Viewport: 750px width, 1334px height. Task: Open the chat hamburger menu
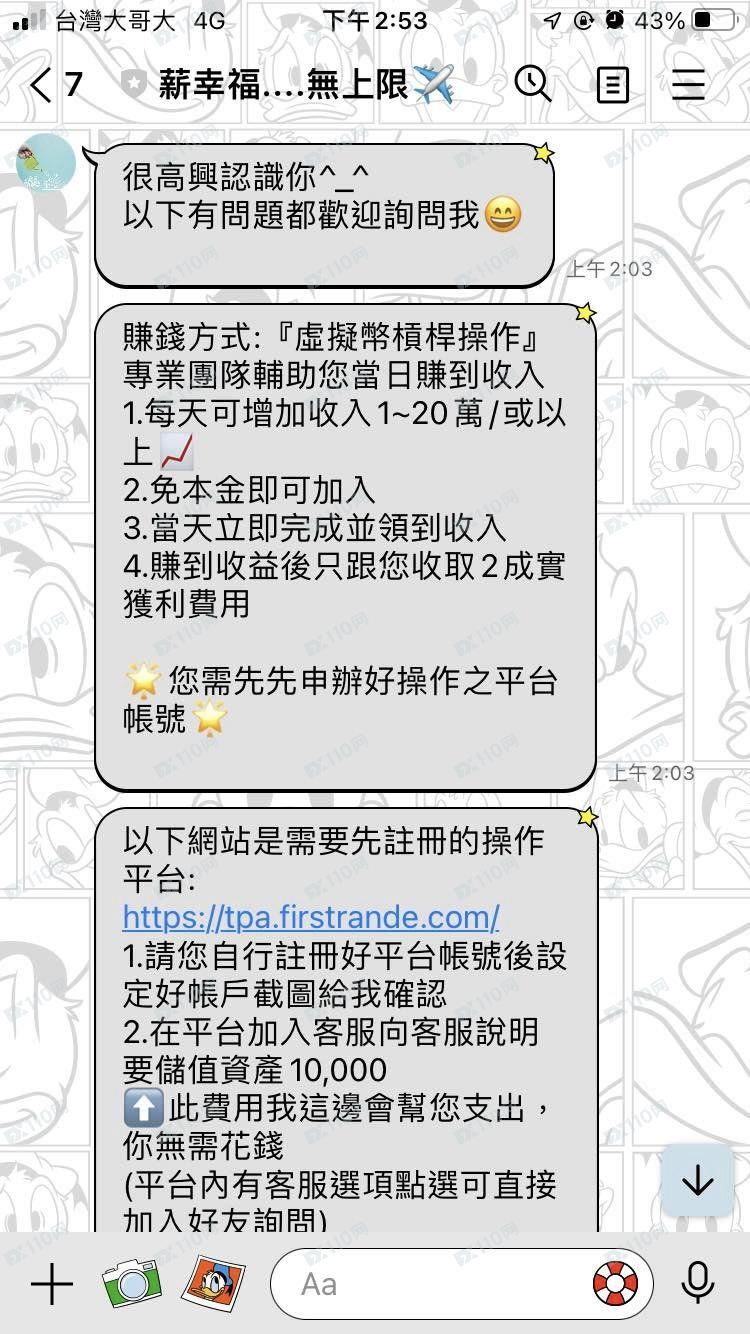click(x=689, y=85)
